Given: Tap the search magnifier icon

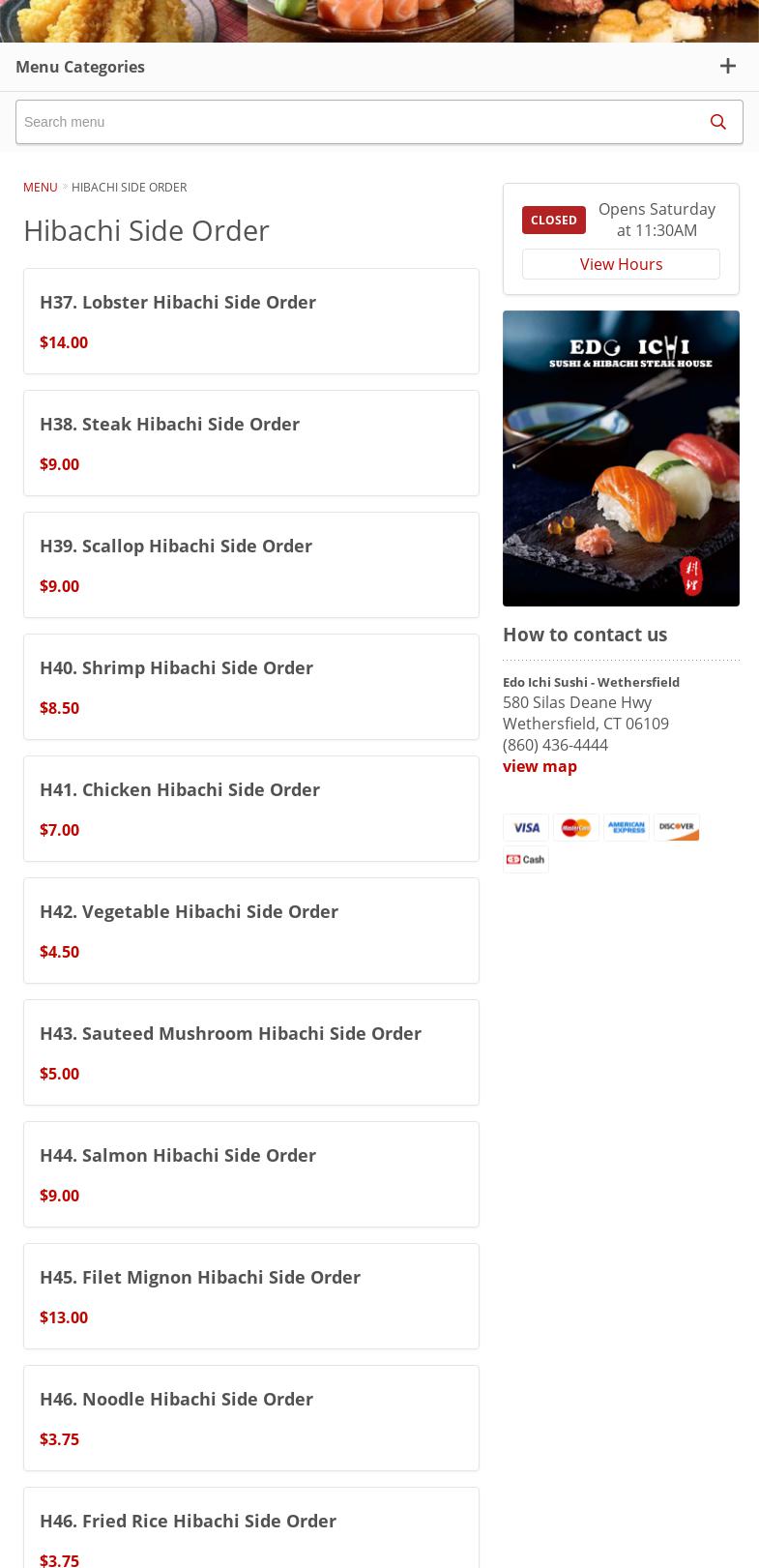Looking at the screenshot, I should click(x=717, y=122).
